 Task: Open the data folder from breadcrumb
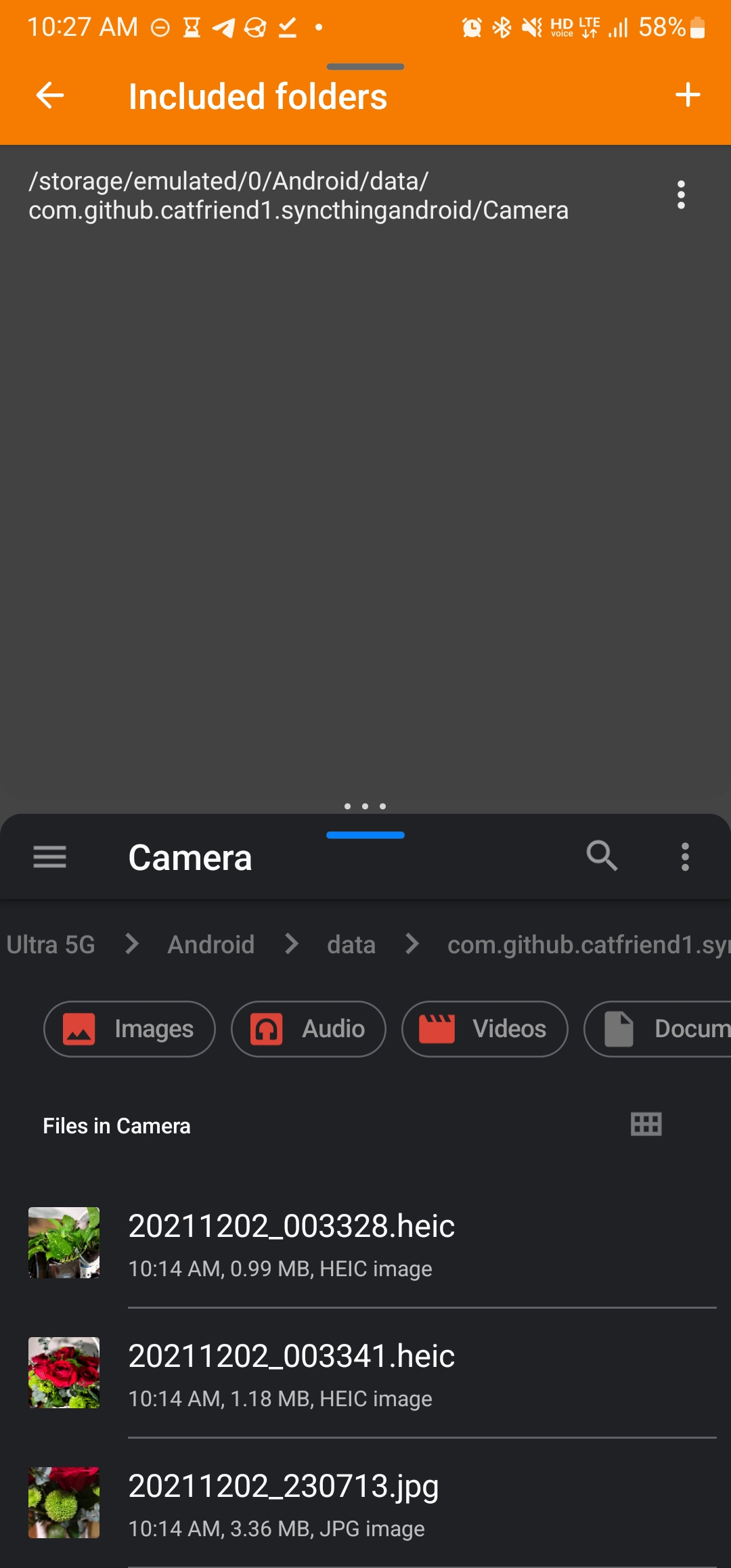[351, 944]
